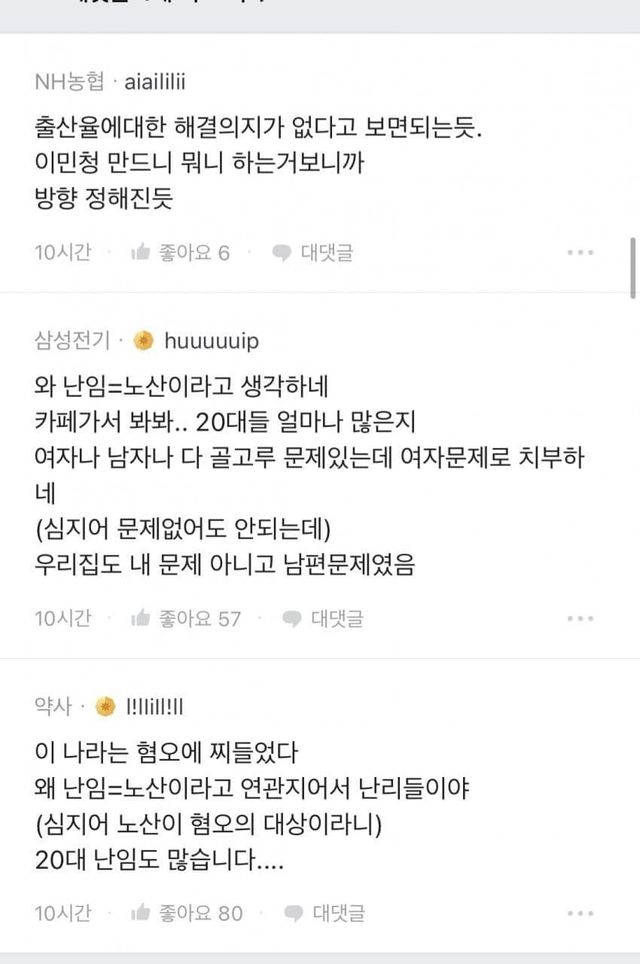640x964 pixels.
Task: Open more options for 약사 user's comment
Action: (580, 913)
